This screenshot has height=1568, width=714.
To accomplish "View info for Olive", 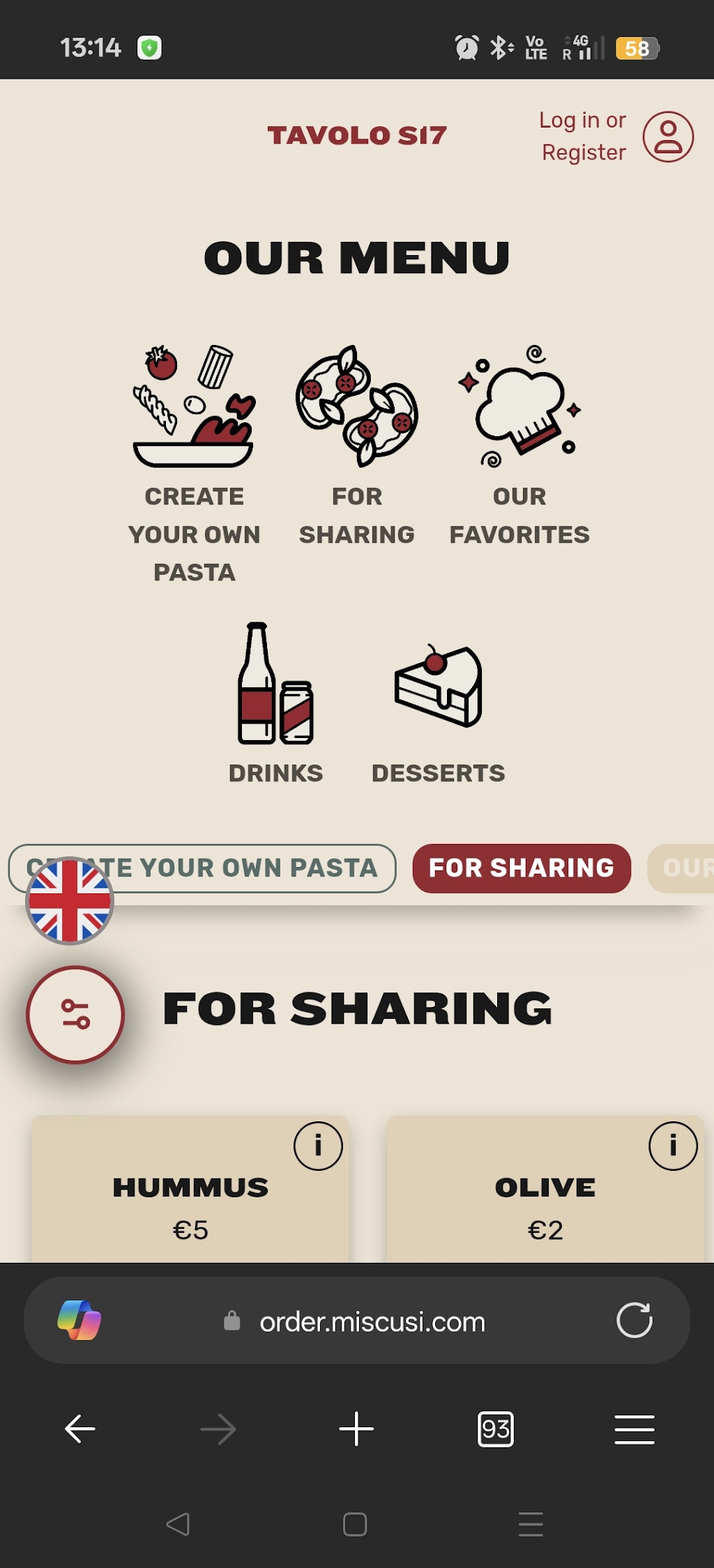I will 673,1146.
